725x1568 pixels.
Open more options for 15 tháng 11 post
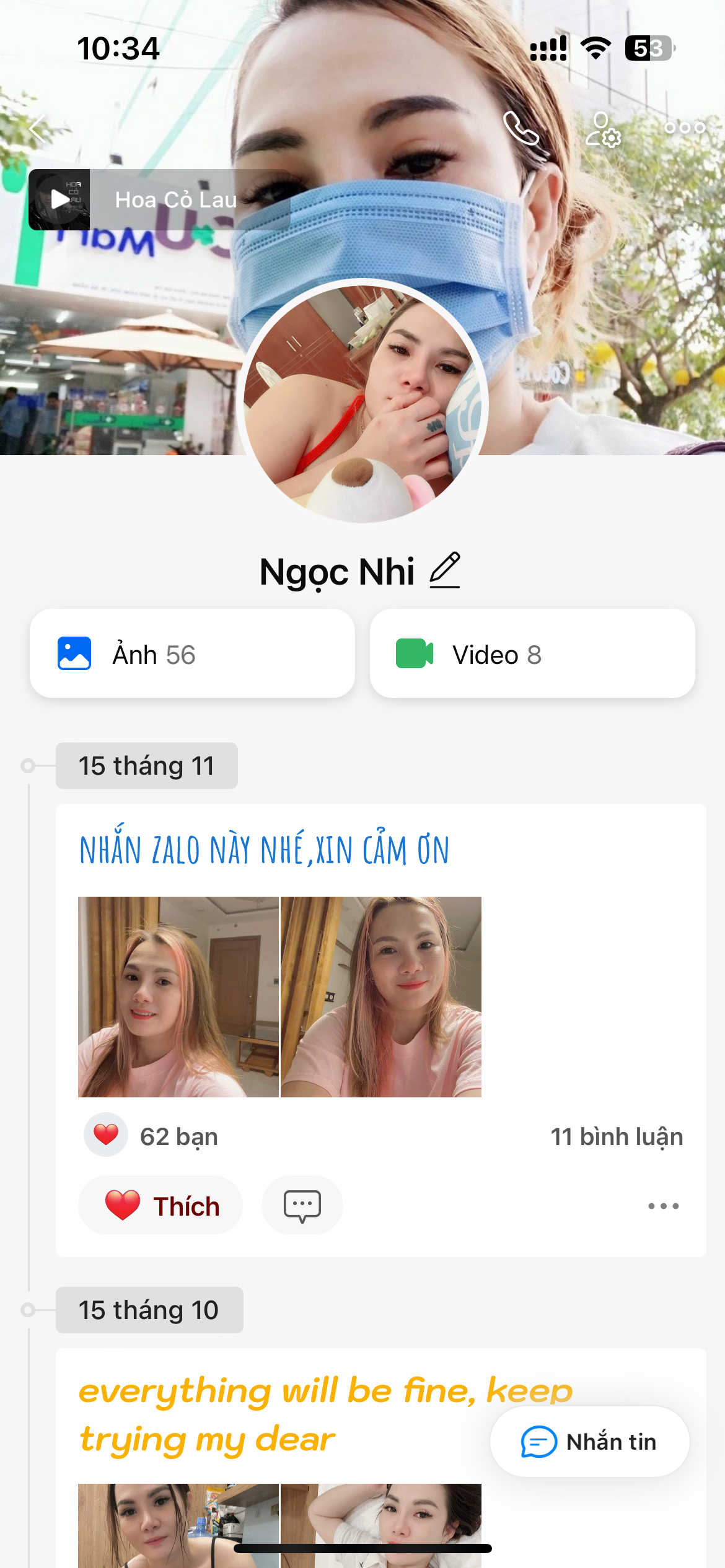(x=663, y=1206)
